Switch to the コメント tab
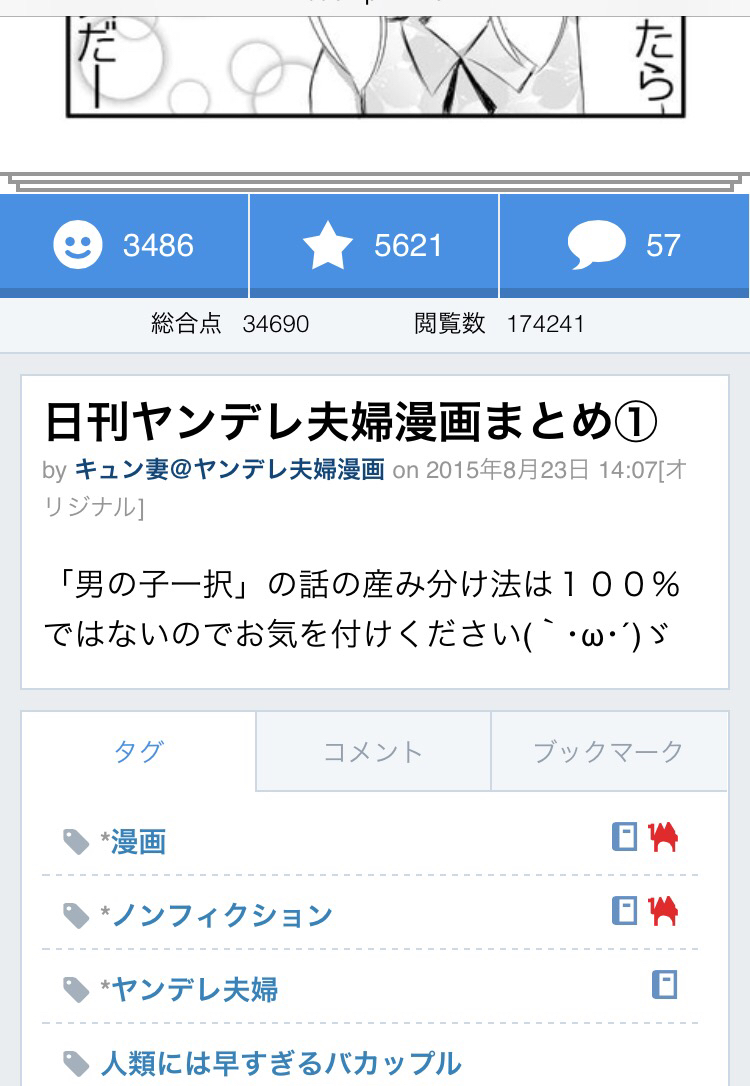 tap(373, 752)
